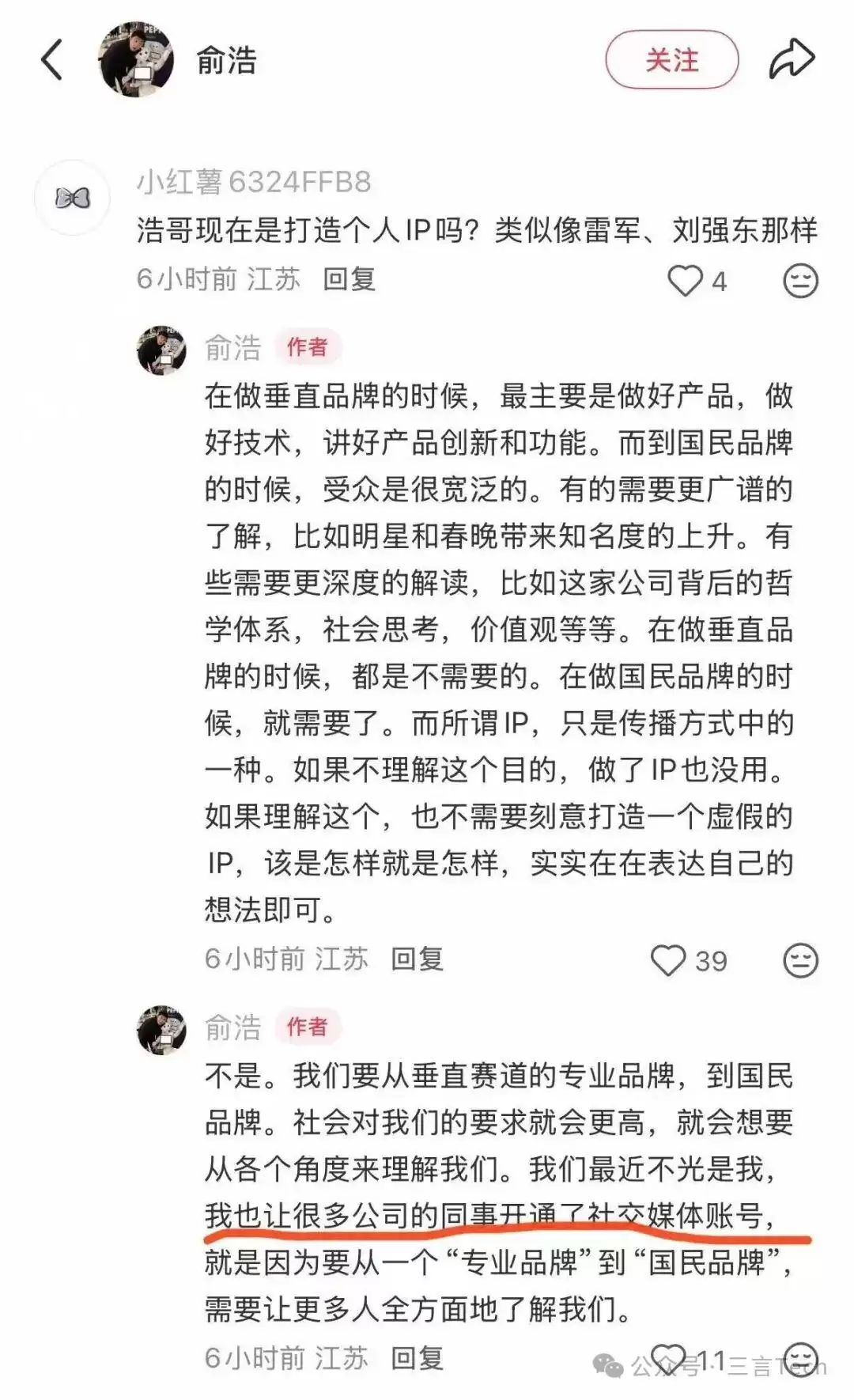Open the profile of 小红薯6324FFB8
Screen dimensions: 854x1400
tap(72, 198)
